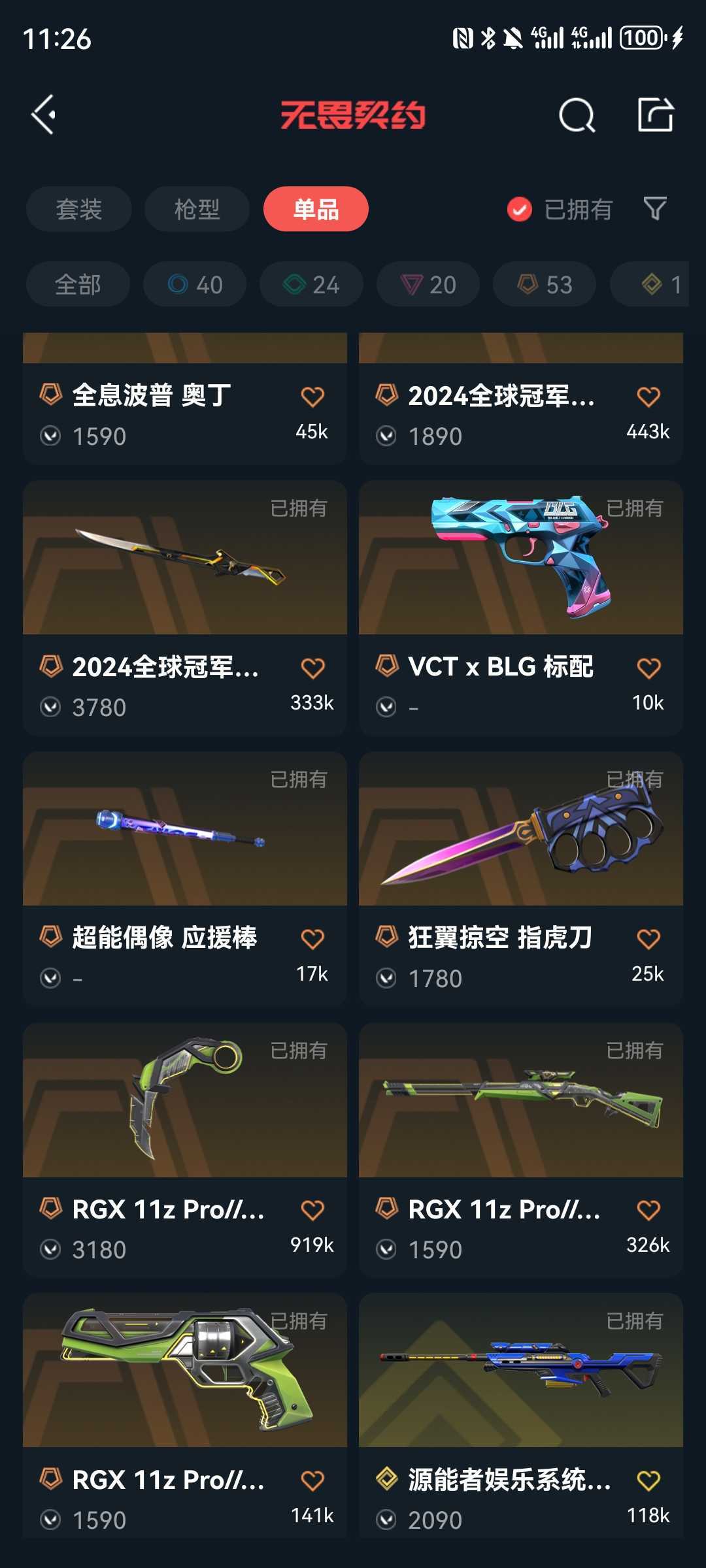
Task: Favorite the 2024全球冠军 skin priced 3780
Action: coord(312,668)
